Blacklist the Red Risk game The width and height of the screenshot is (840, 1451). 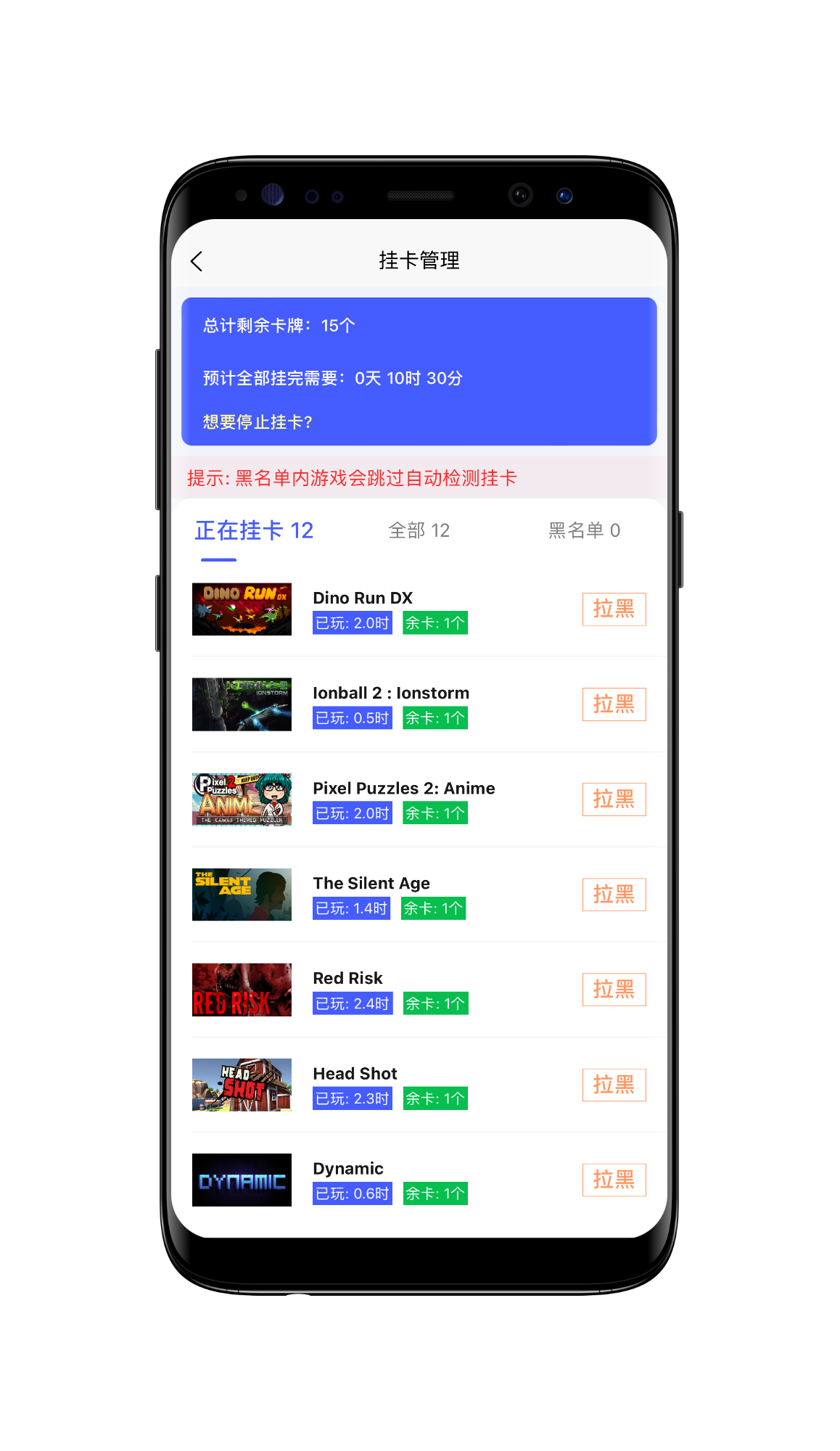click(x=614, y=989)
